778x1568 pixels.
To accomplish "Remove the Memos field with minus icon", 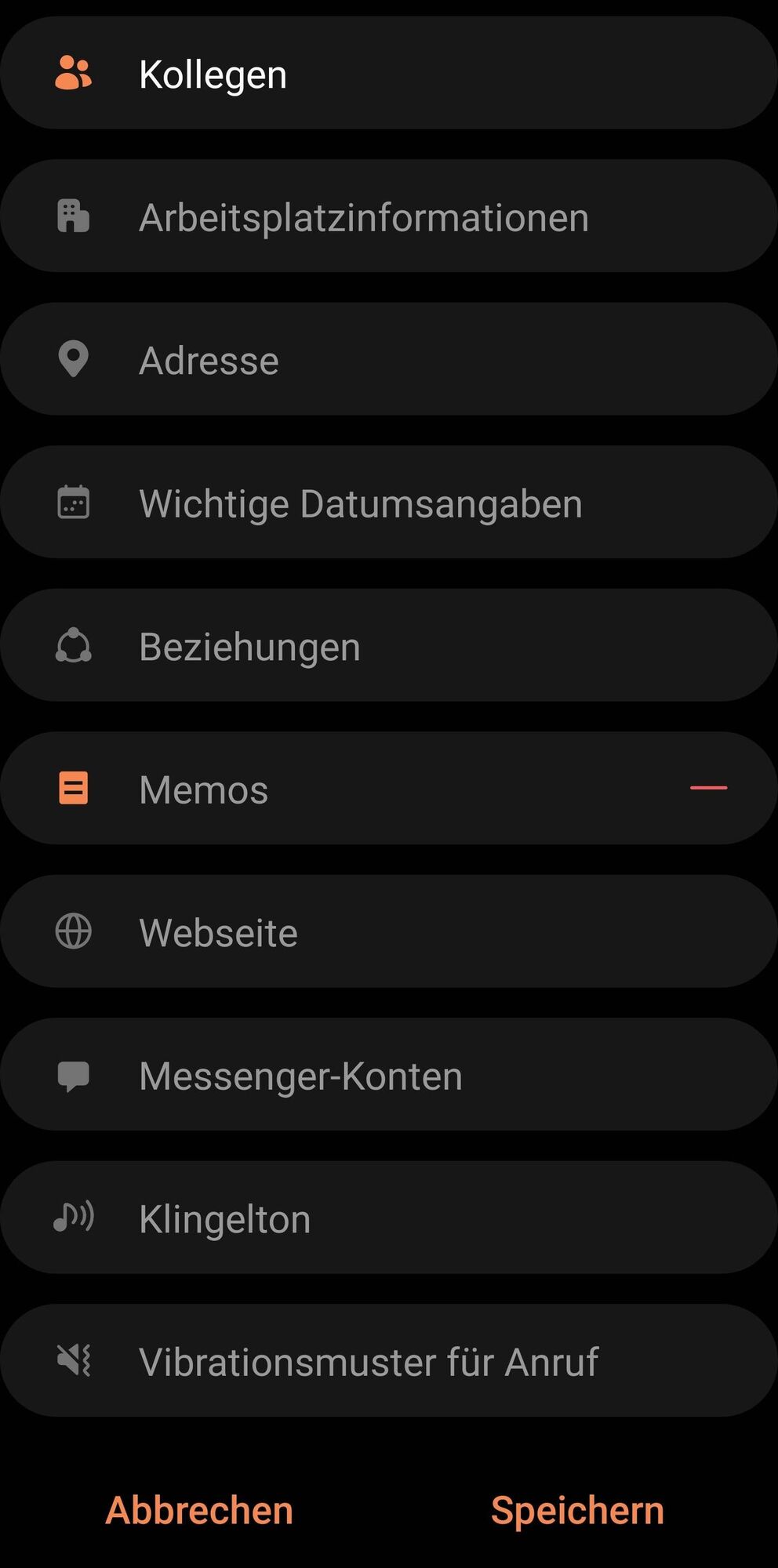I will pyautogui.click(x=708, y=788).
